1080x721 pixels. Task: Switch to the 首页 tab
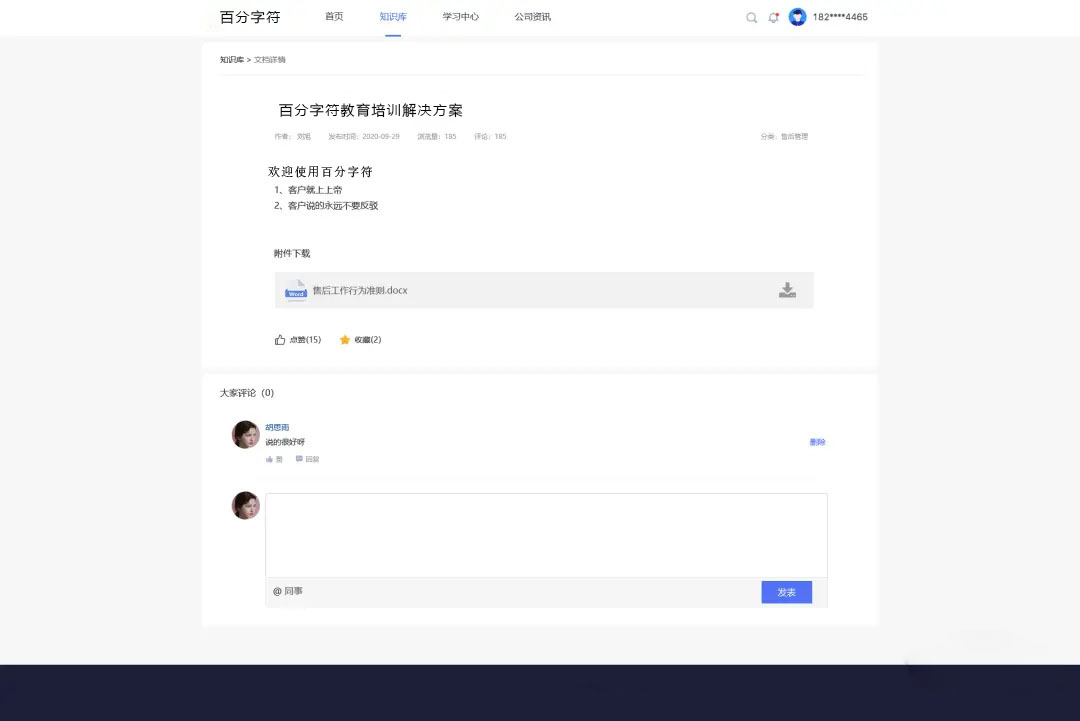(x=334, y=17)
